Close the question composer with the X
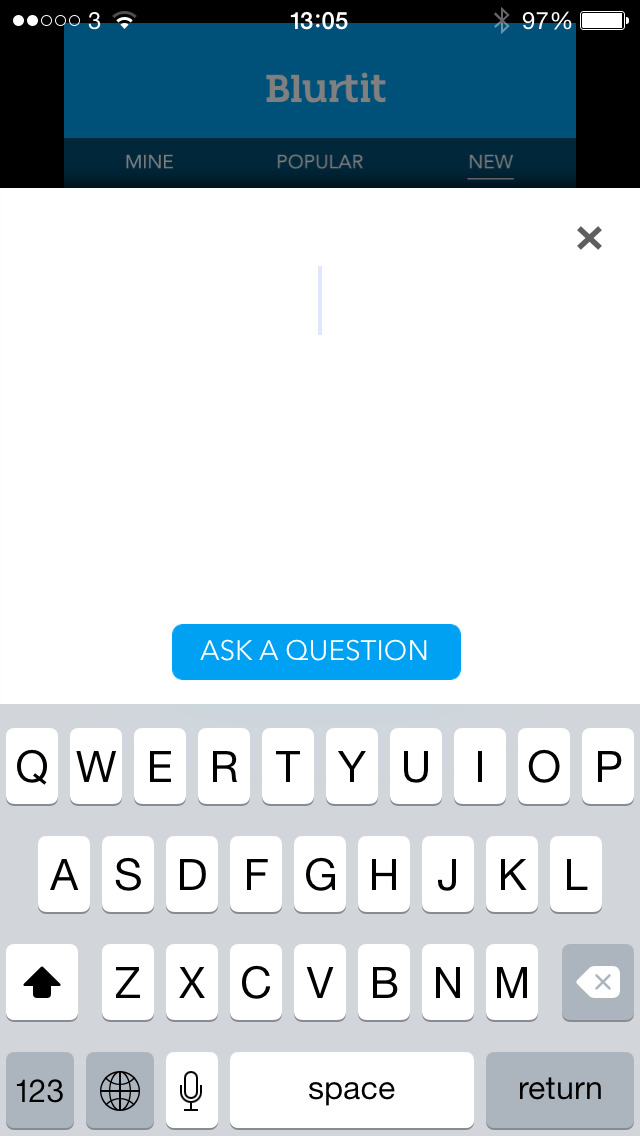640x1136 pixels. [589, 238]
